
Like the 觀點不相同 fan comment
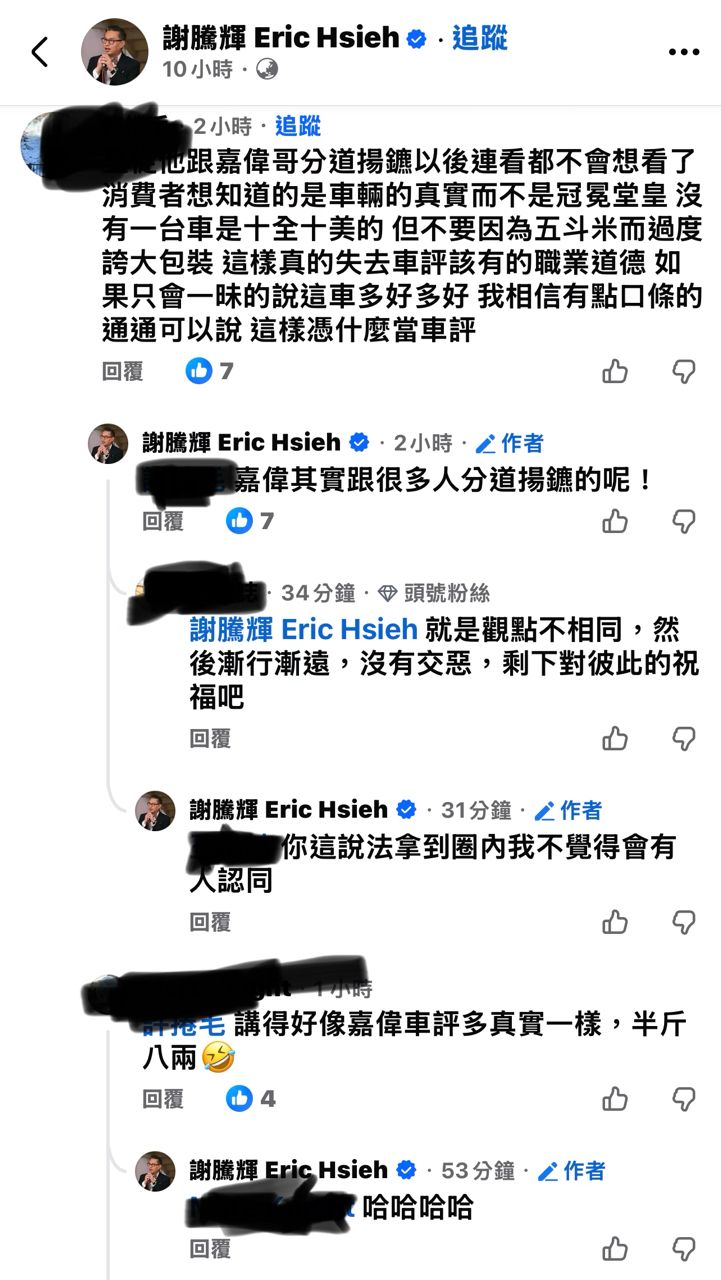pos(615,739)
